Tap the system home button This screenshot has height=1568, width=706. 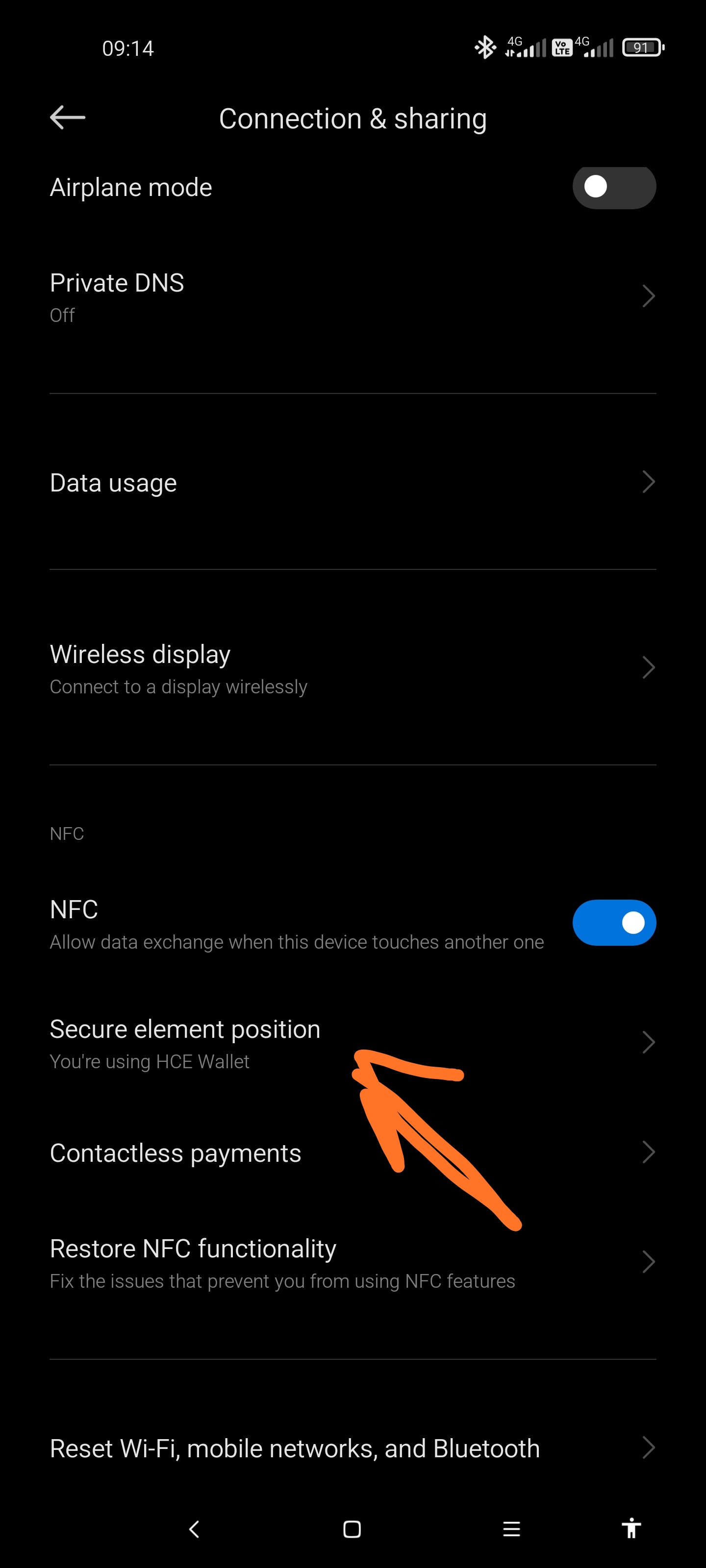tap(352, 1529)
